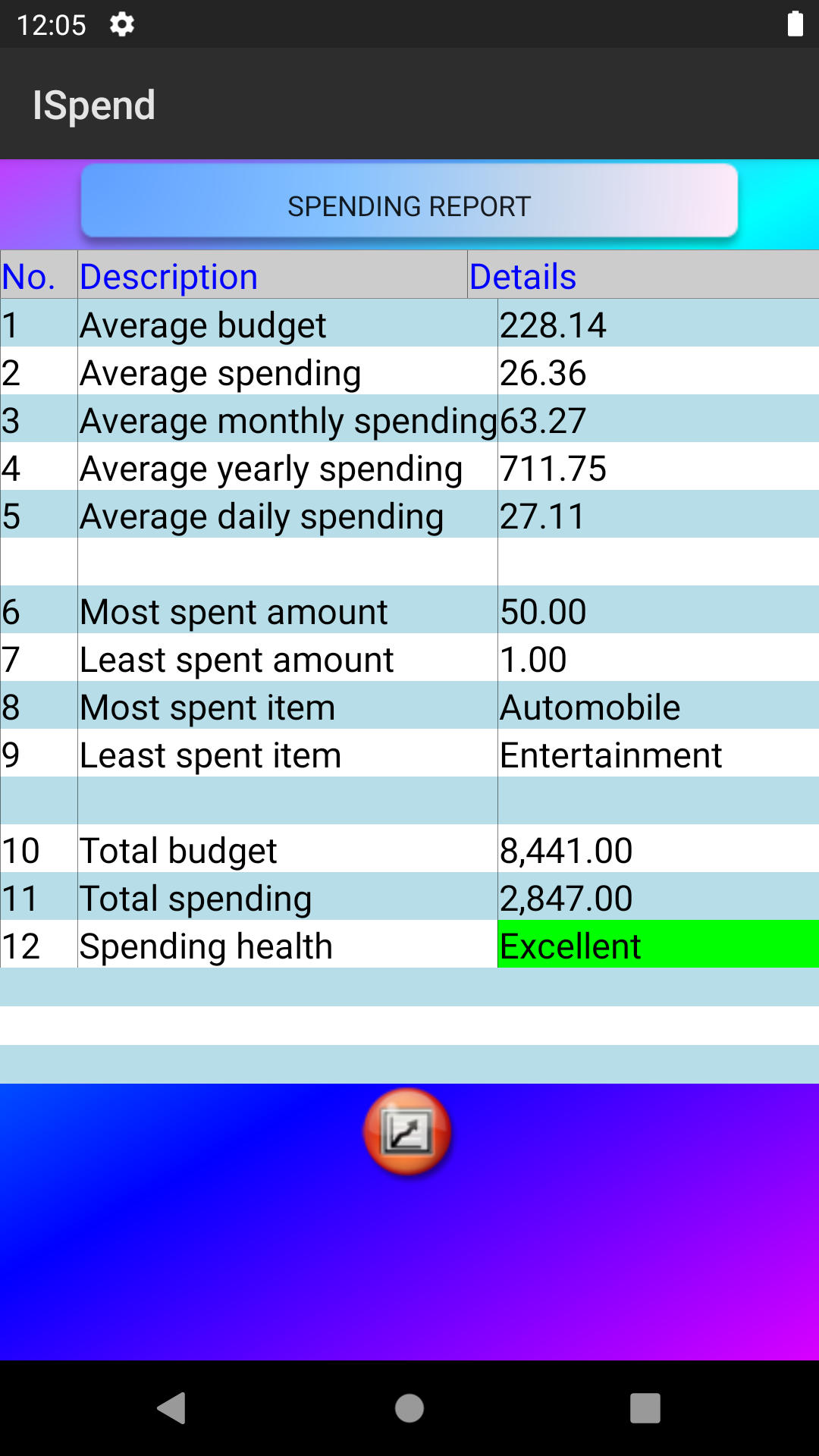Select the No. column header
Viewport: 819px width, 1456px height.
point(29,275)
